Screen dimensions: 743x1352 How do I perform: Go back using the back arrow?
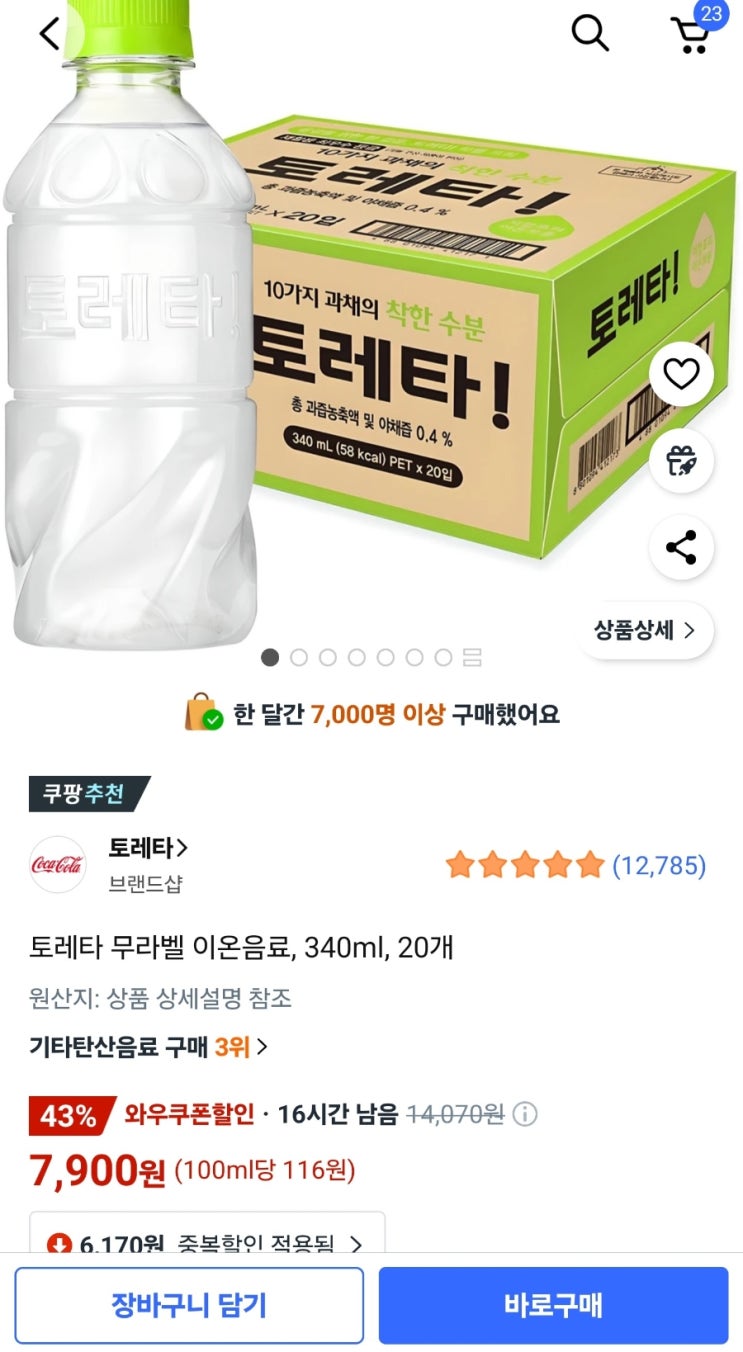tap(47, 33)
